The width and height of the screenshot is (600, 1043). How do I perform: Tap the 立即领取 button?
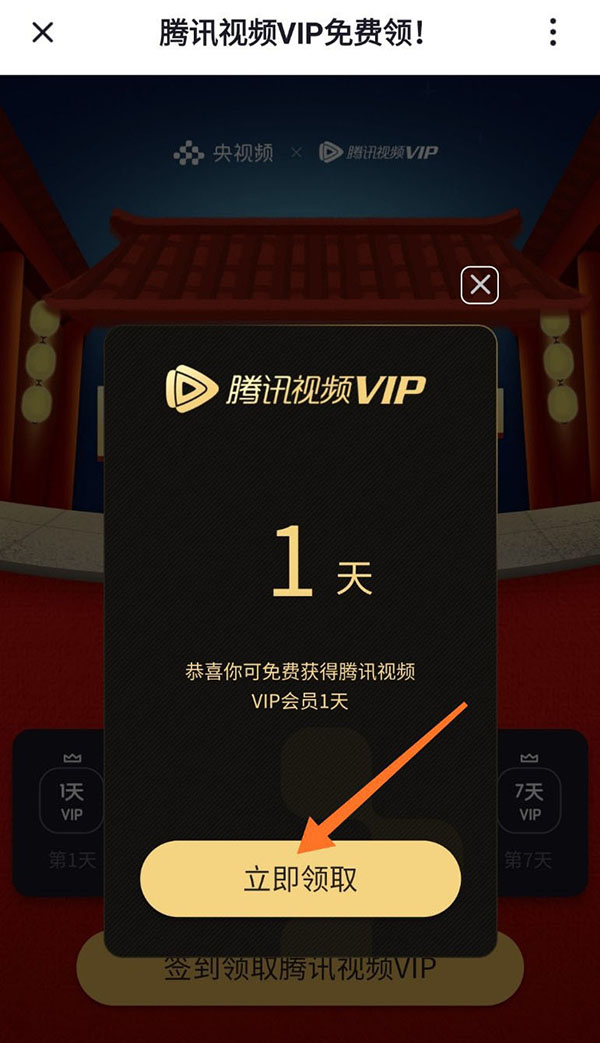[300, 879]
